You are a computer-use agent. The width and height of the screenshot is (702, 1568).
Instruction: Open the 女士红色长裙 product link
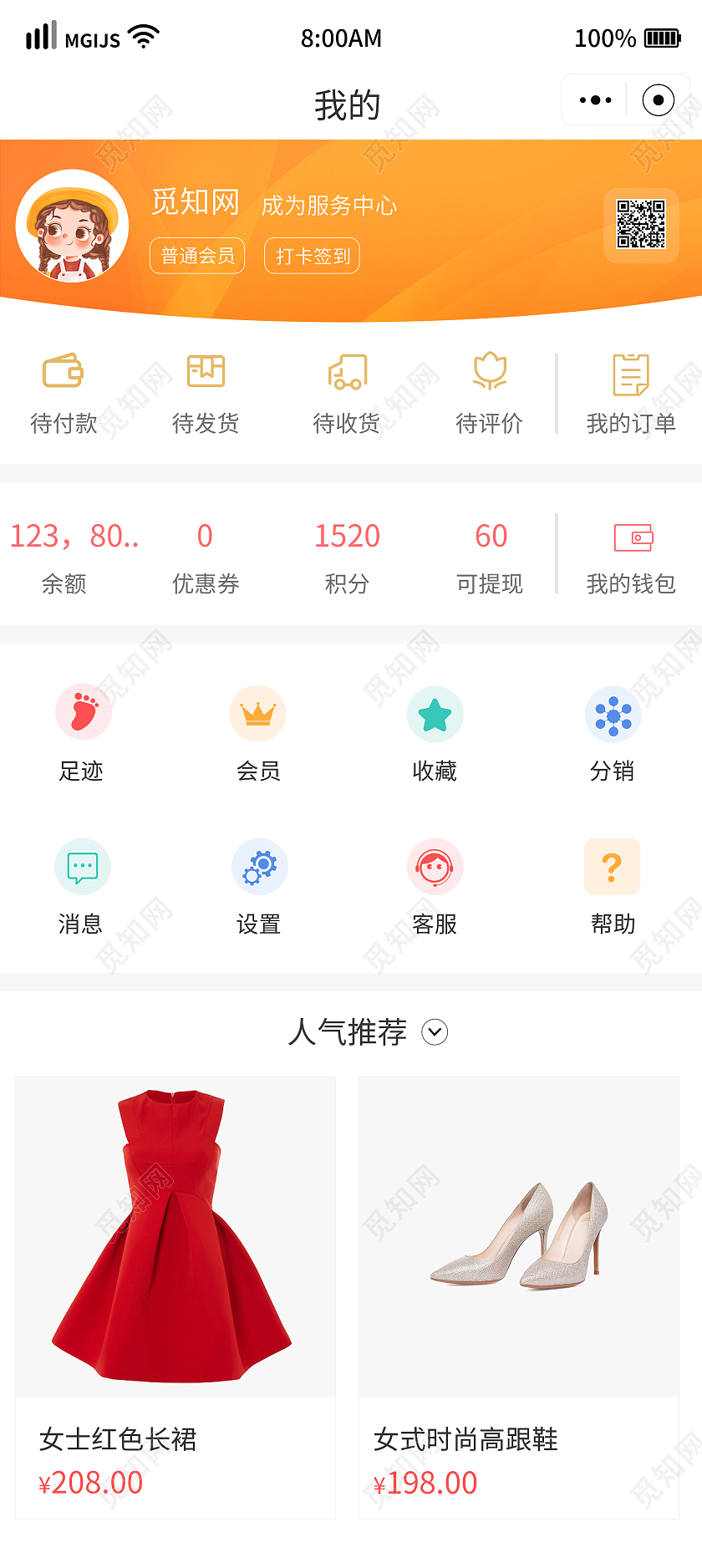tap(119, 1440)
